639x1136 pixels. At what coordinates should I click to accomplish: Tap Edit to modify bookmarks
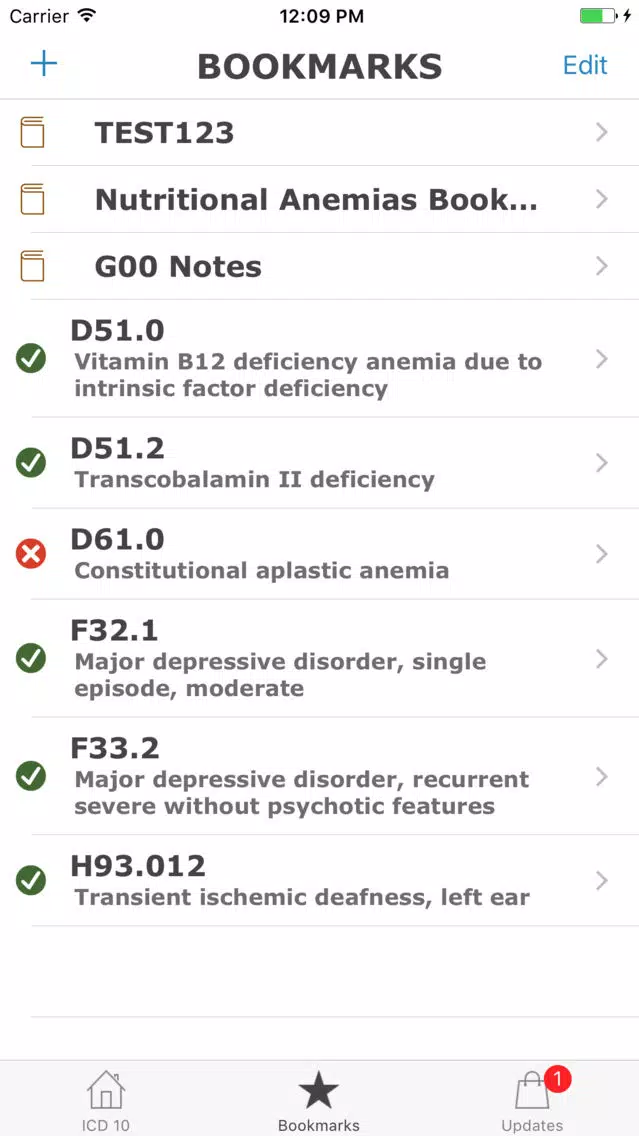(x=585, y=65)
